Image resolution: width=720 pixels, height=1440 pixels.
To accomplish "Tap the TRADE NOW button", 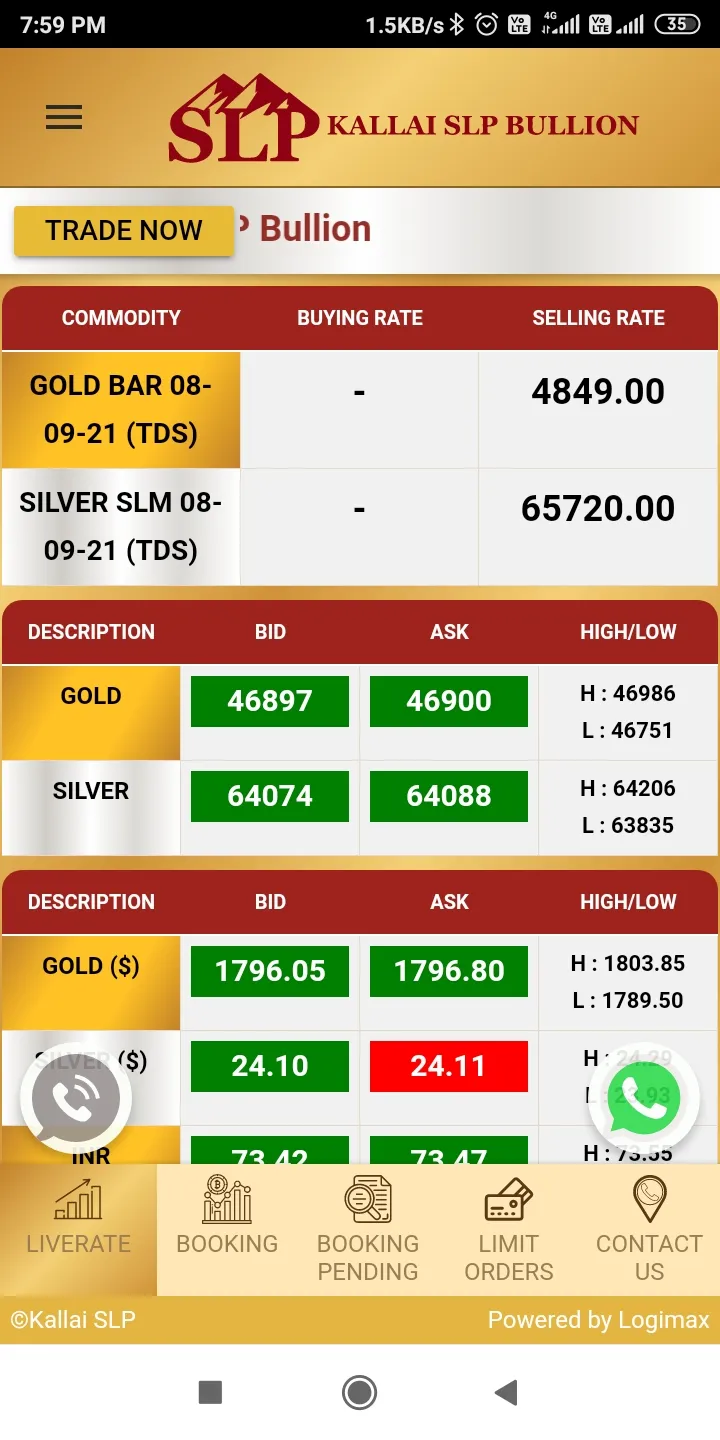I will (124, 231).
